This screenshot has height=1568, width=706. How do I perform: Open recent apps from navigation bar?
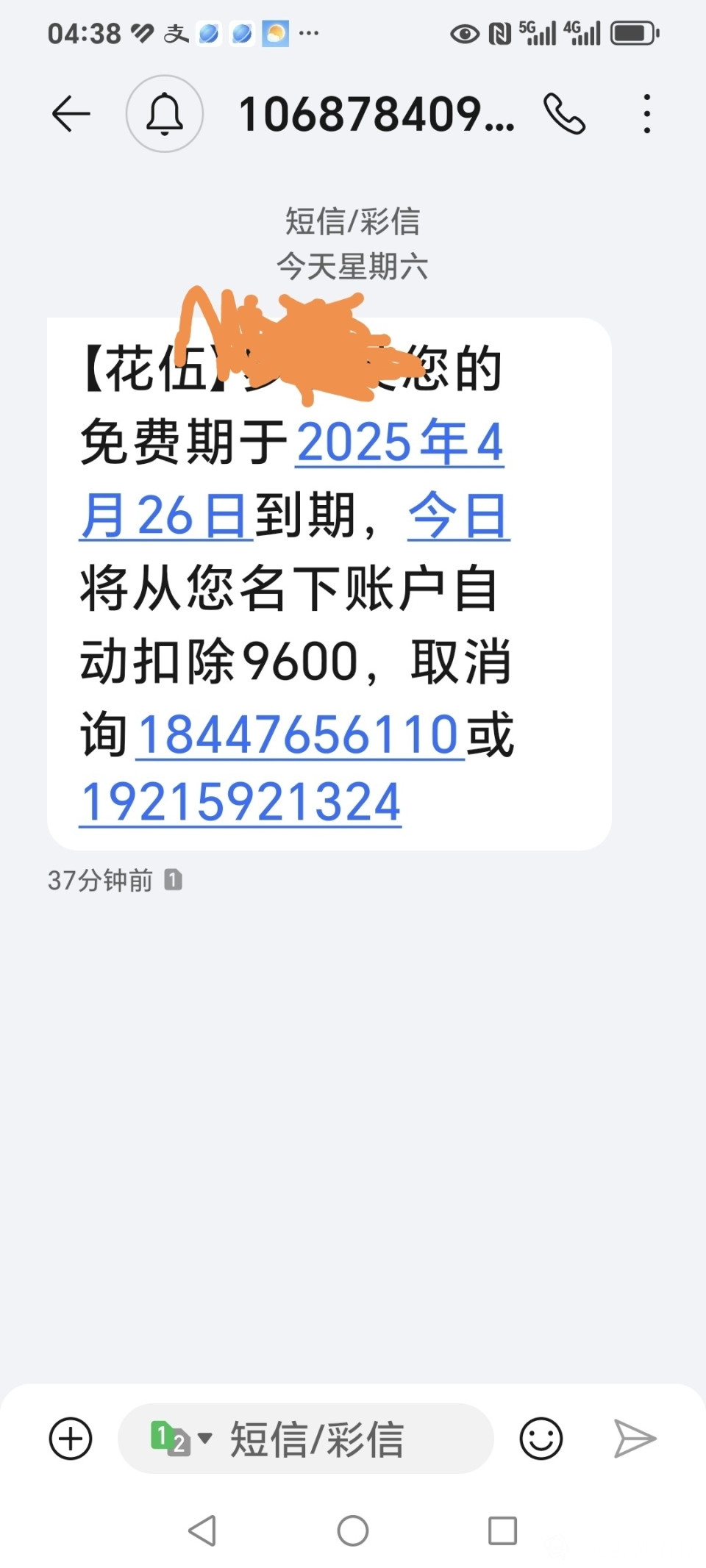(503, 1531)
